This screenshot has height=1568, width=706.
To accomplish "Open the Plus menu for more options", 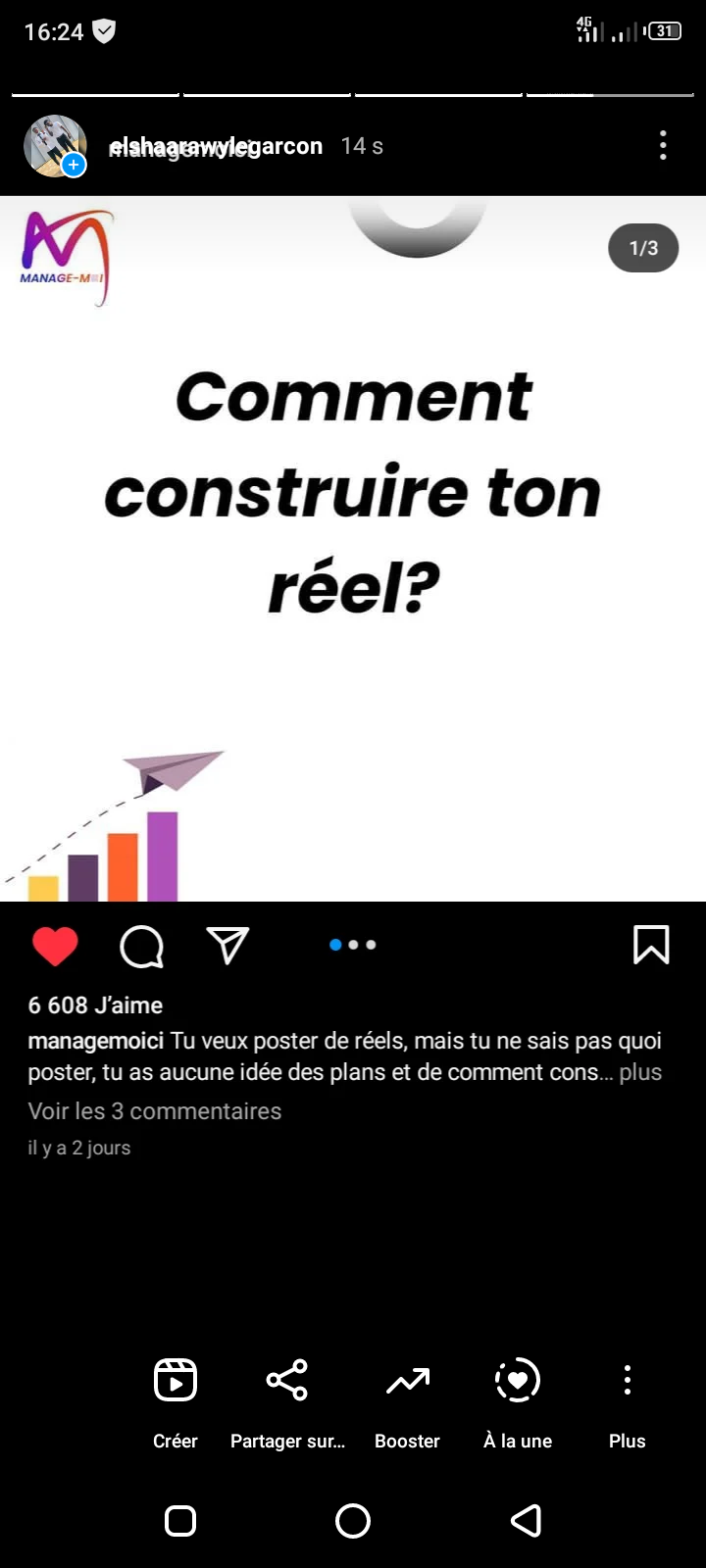I will [628, 1398].
